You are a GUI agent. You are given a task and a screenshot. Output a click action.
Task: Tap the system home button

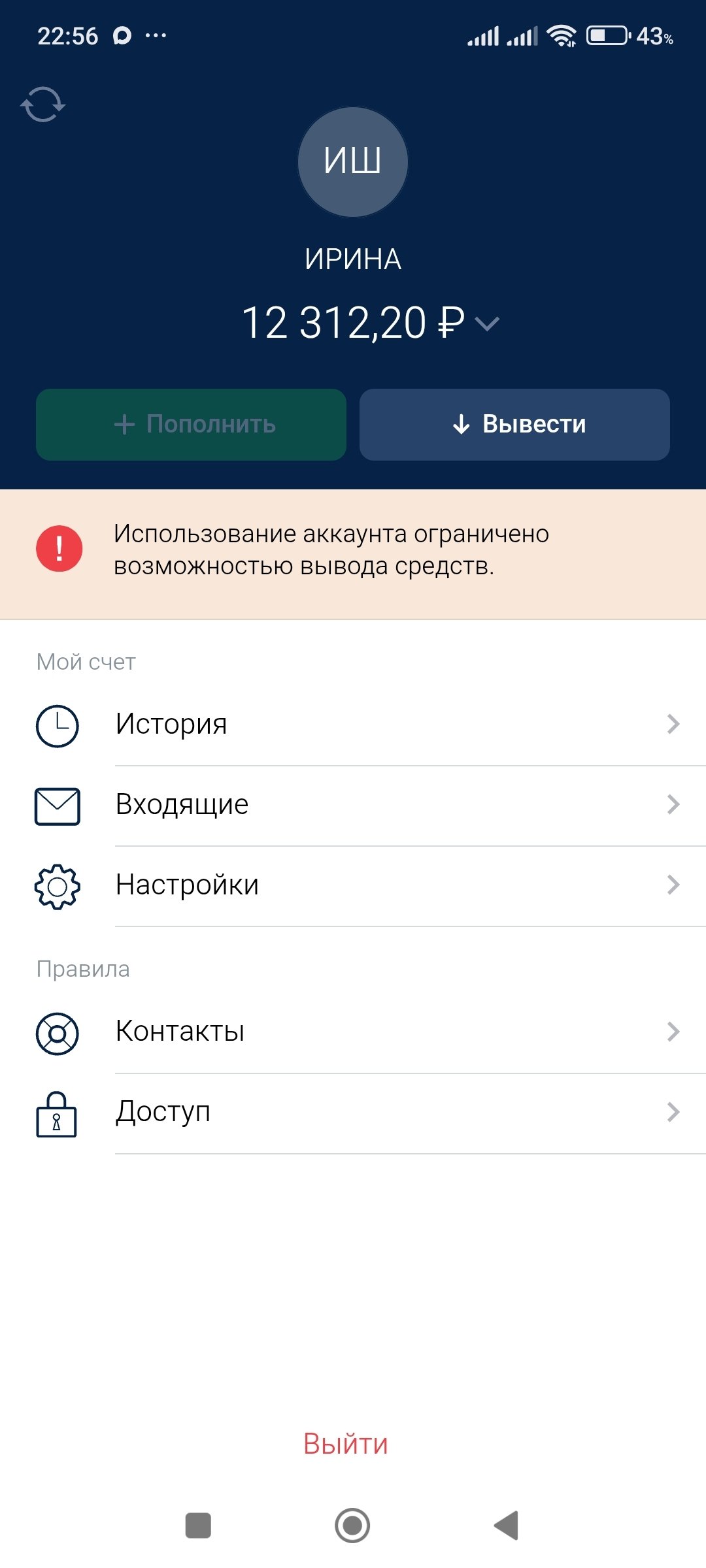(x=352, y=1526)
